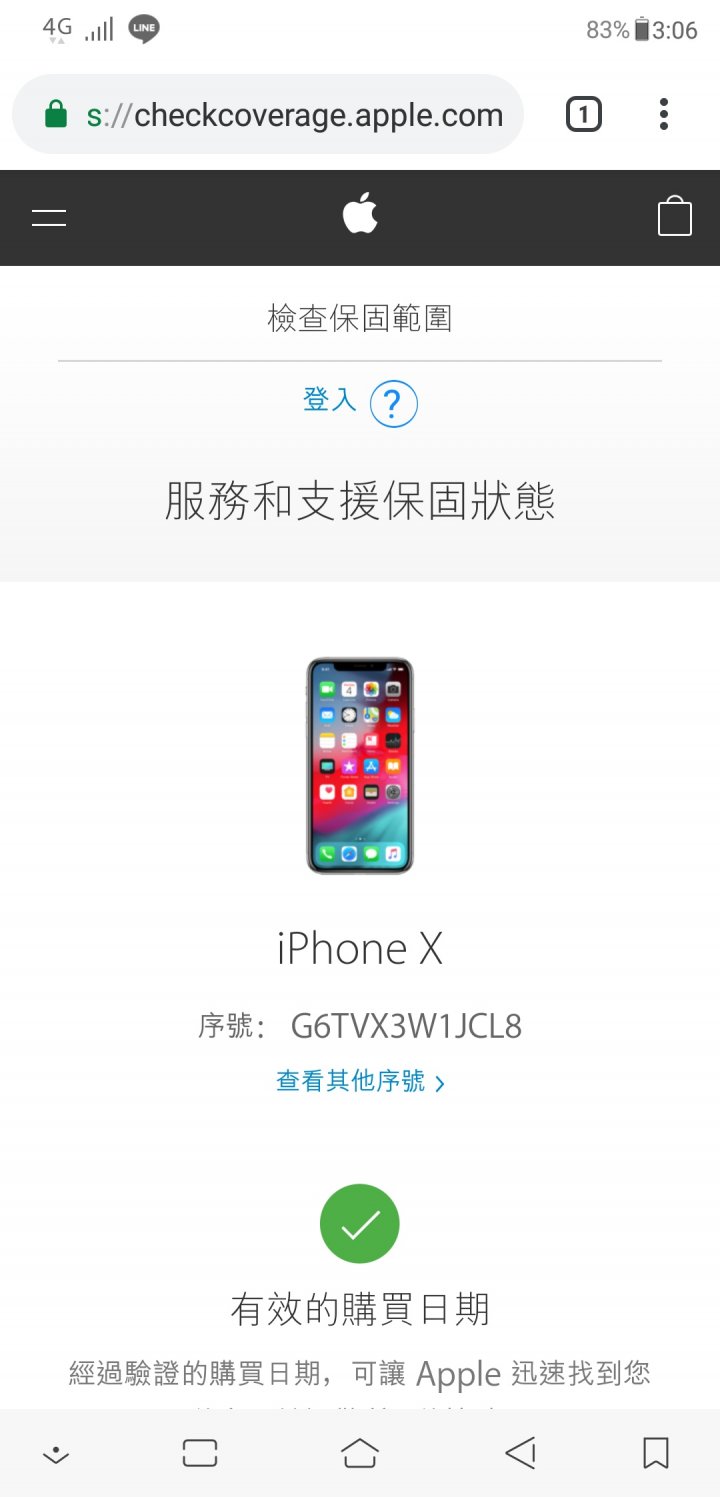Go to the Apple homepage logo
720x1497 pixels.
pos(360,215)
